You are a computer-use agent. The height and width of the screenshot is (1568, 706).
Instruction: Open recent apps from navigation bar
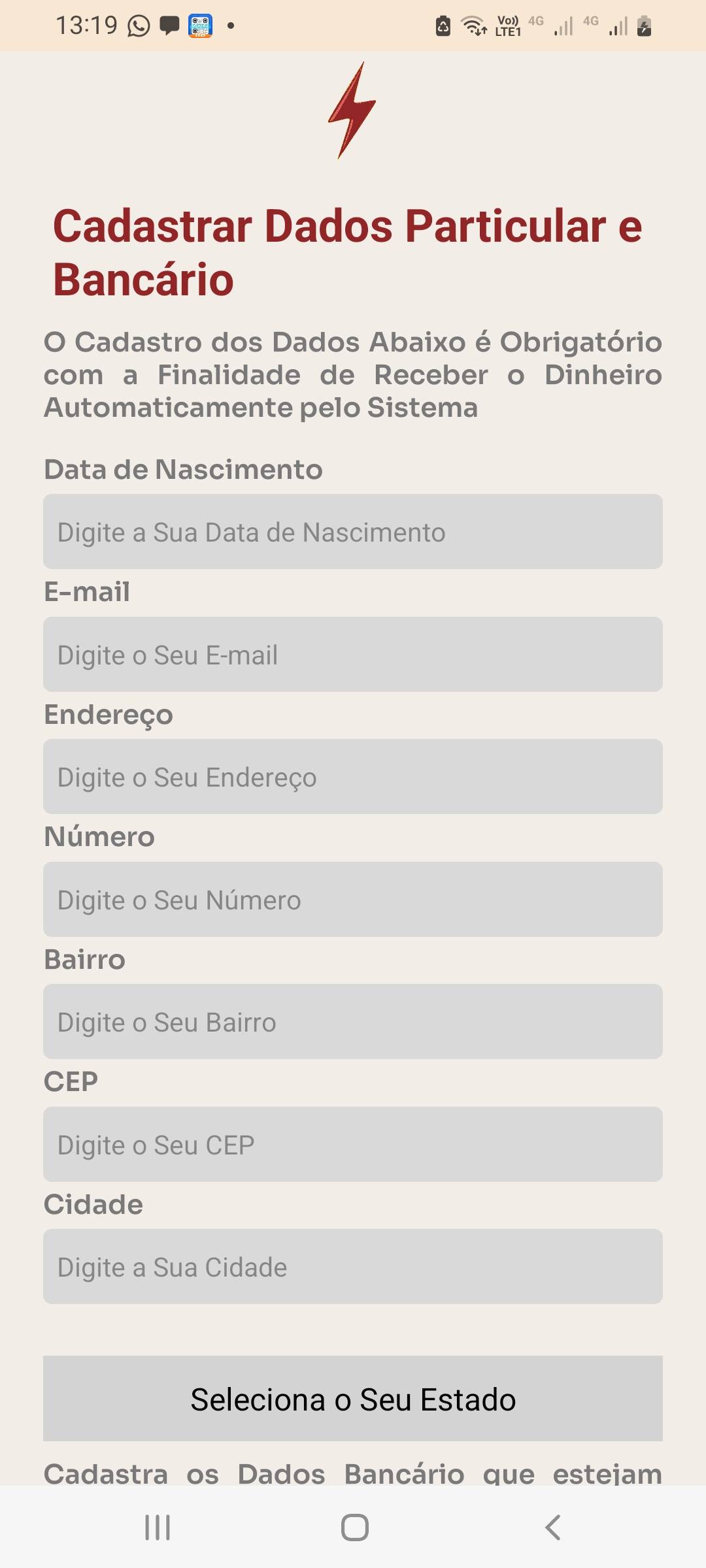(158, 1527)
